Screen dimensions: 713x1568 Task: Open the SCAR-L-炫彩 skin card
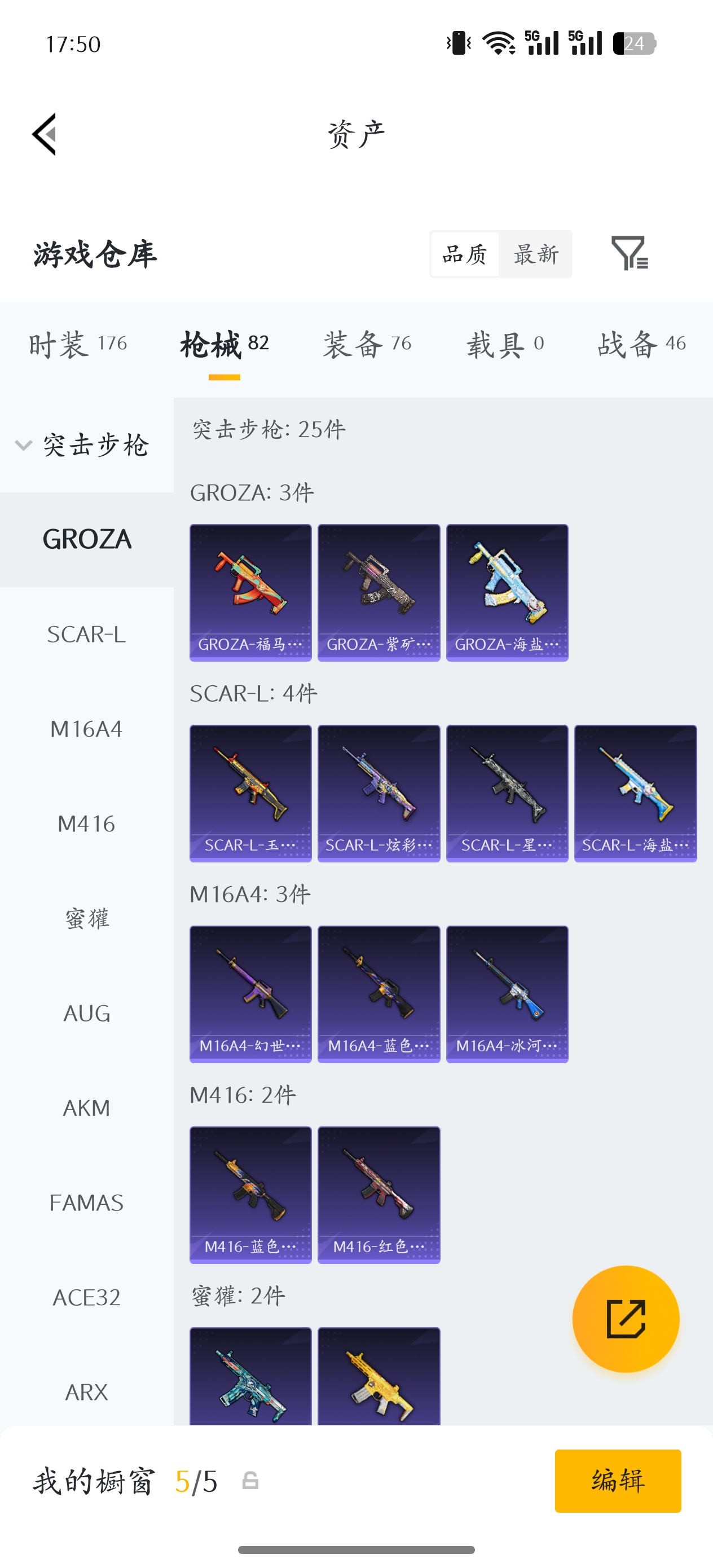[x=378, y=793]
